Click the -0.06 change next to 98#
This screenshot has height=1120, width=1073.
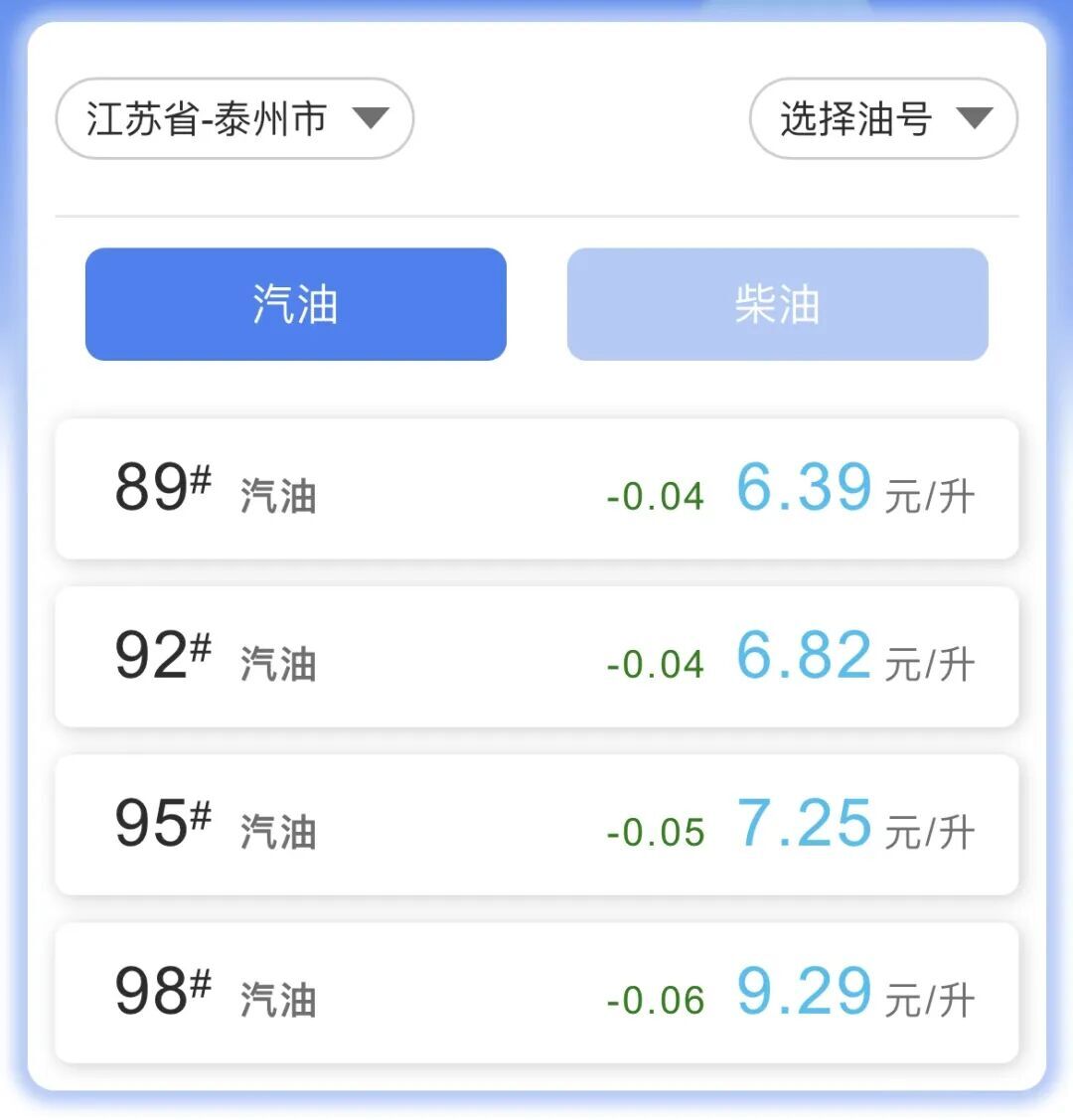tap(651, 998)
